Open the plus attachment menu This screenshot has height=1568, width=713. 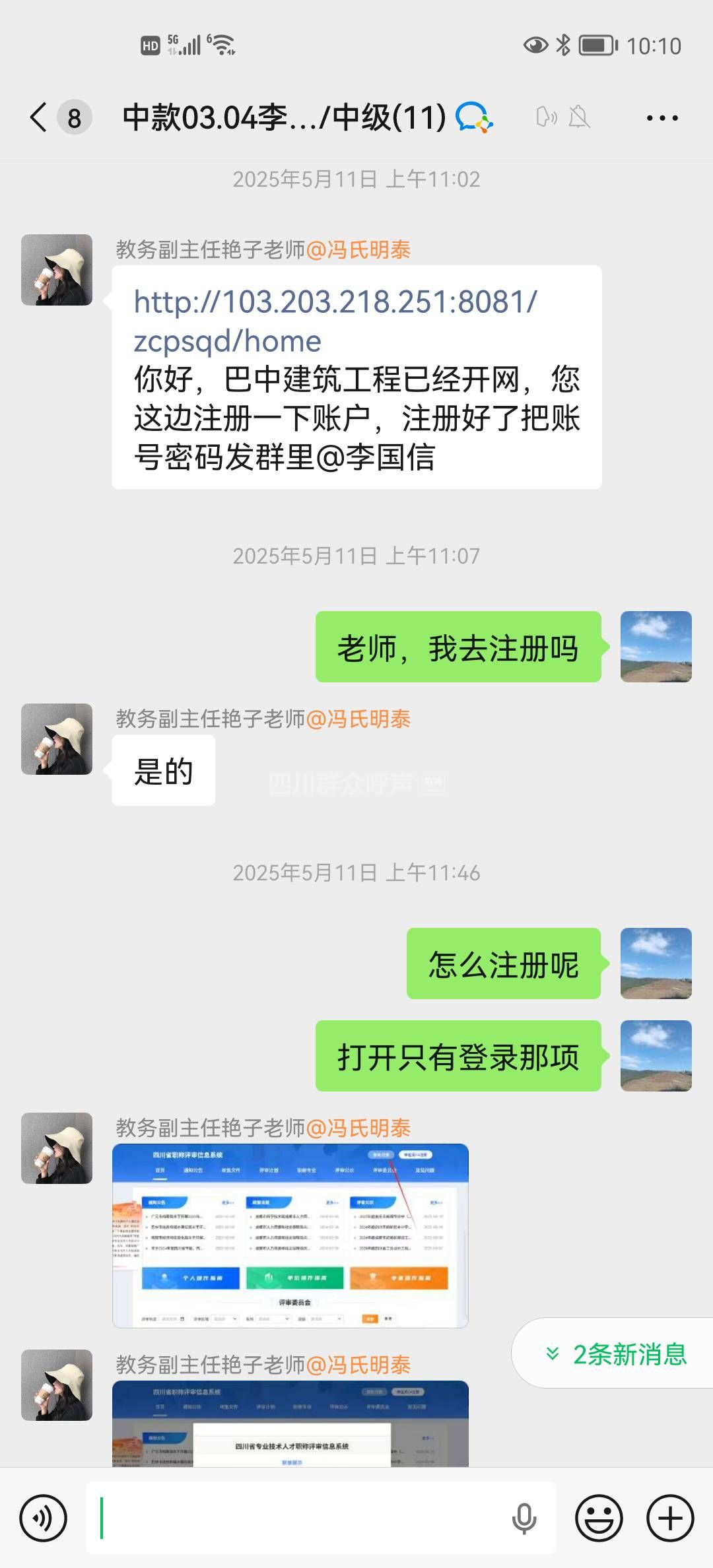coord(669,1518)
